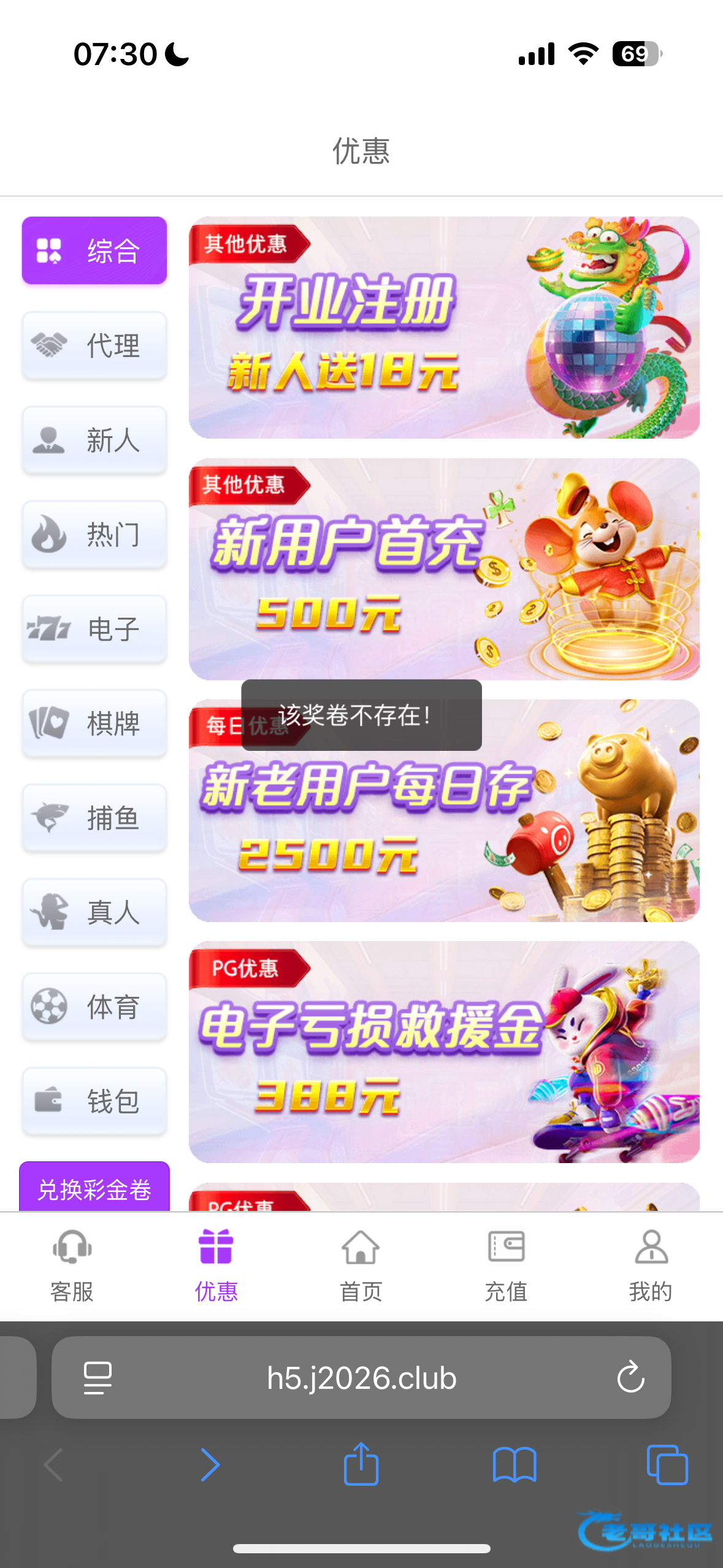Open the 捕鱼 category
This screenshot has width=723, height=1568.
94,817
